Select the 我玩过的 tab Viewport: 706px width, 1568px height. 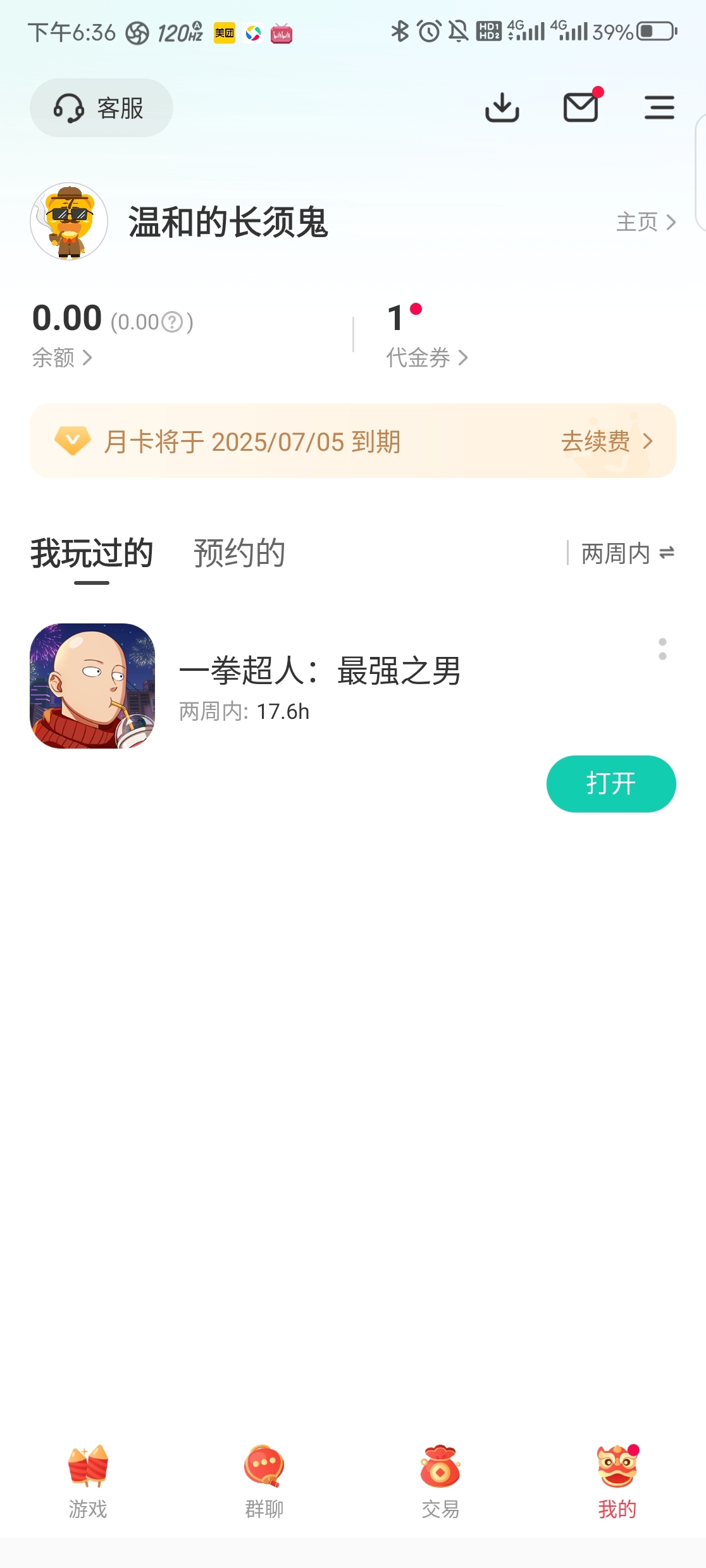pyautogui.click(x=92, y=553)
